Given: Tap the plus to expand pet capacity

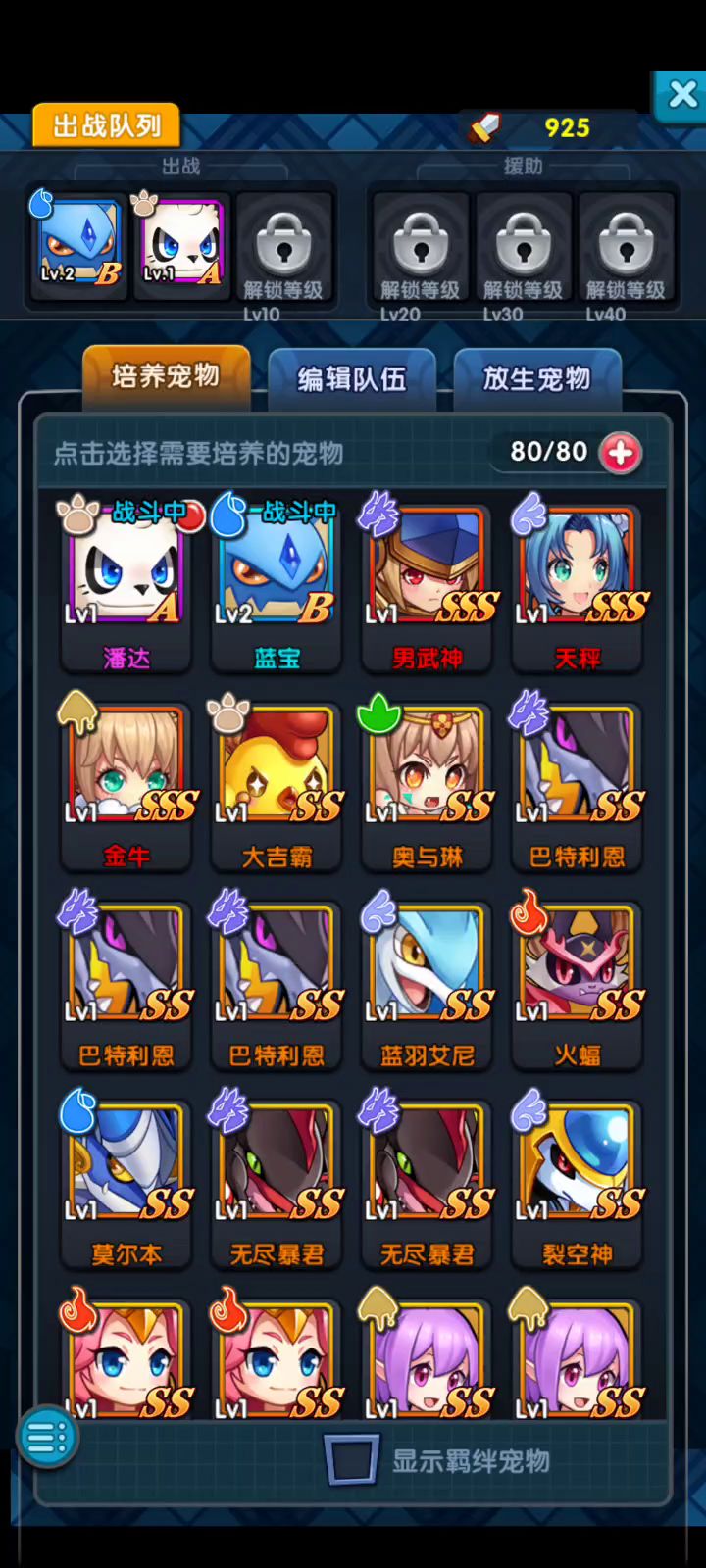Looking at the screenshot, I should [621, 452].
